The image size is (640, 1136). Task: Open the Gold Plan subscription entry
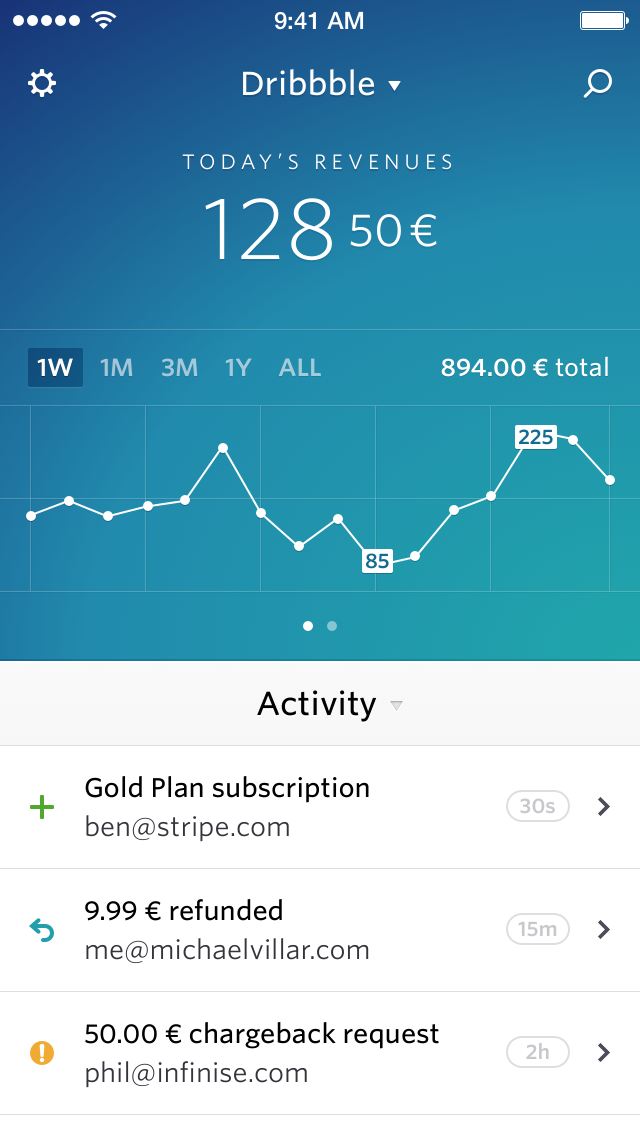click(320, 807)
